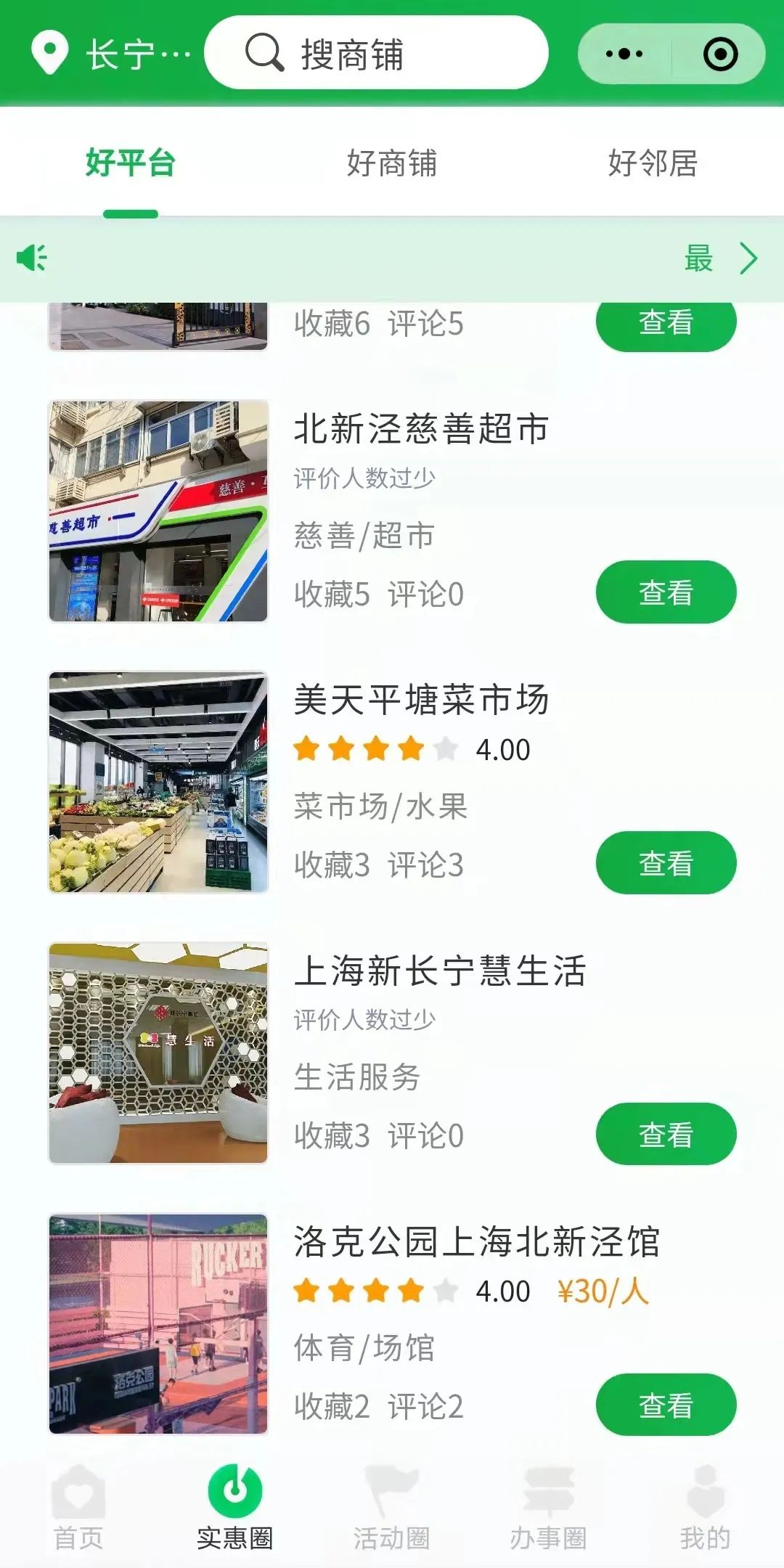The width and height of the screenshot is (784, 1568).
Task: View 上海新长宁慧生活 with its 查看 button
Action: pyautogui.click(x=666, y=1134)
